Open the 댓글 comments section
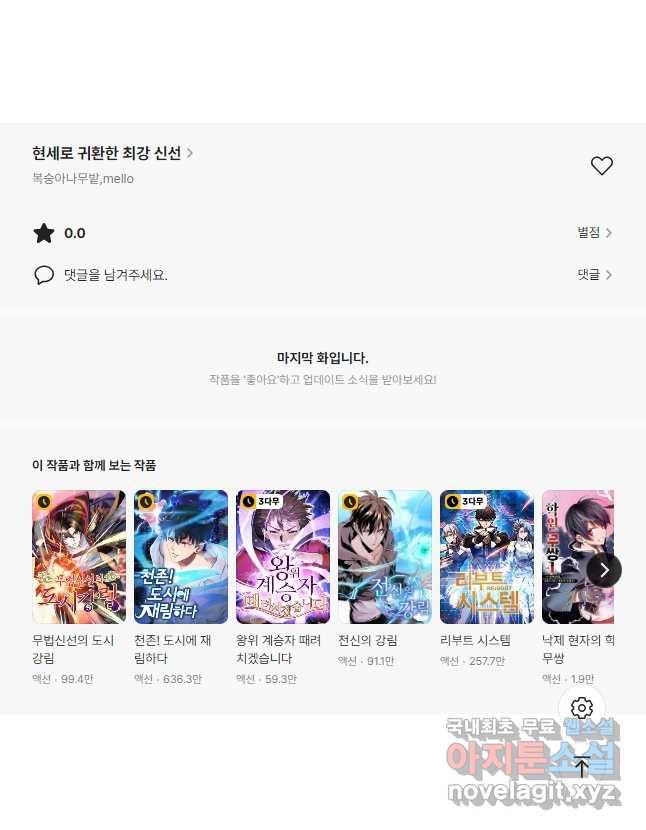Image resolution: width=646 pixels, height=830 pixels. 594,274
